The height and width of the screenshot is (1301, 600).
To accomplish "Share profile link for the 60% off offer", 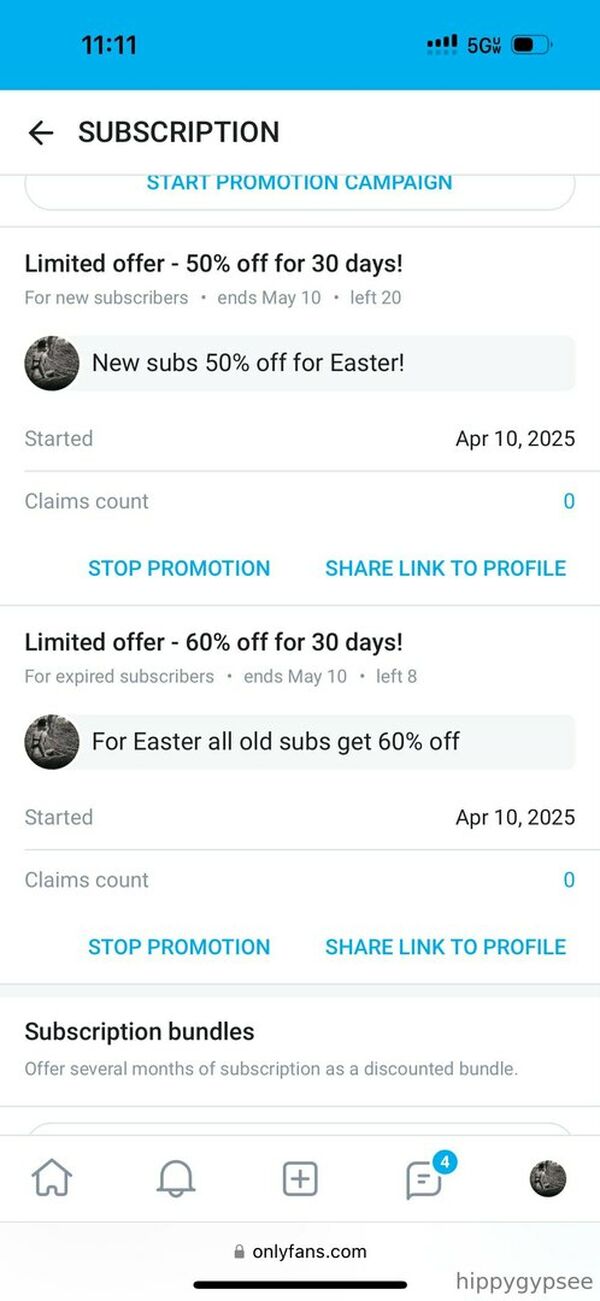I will (446, 947).
